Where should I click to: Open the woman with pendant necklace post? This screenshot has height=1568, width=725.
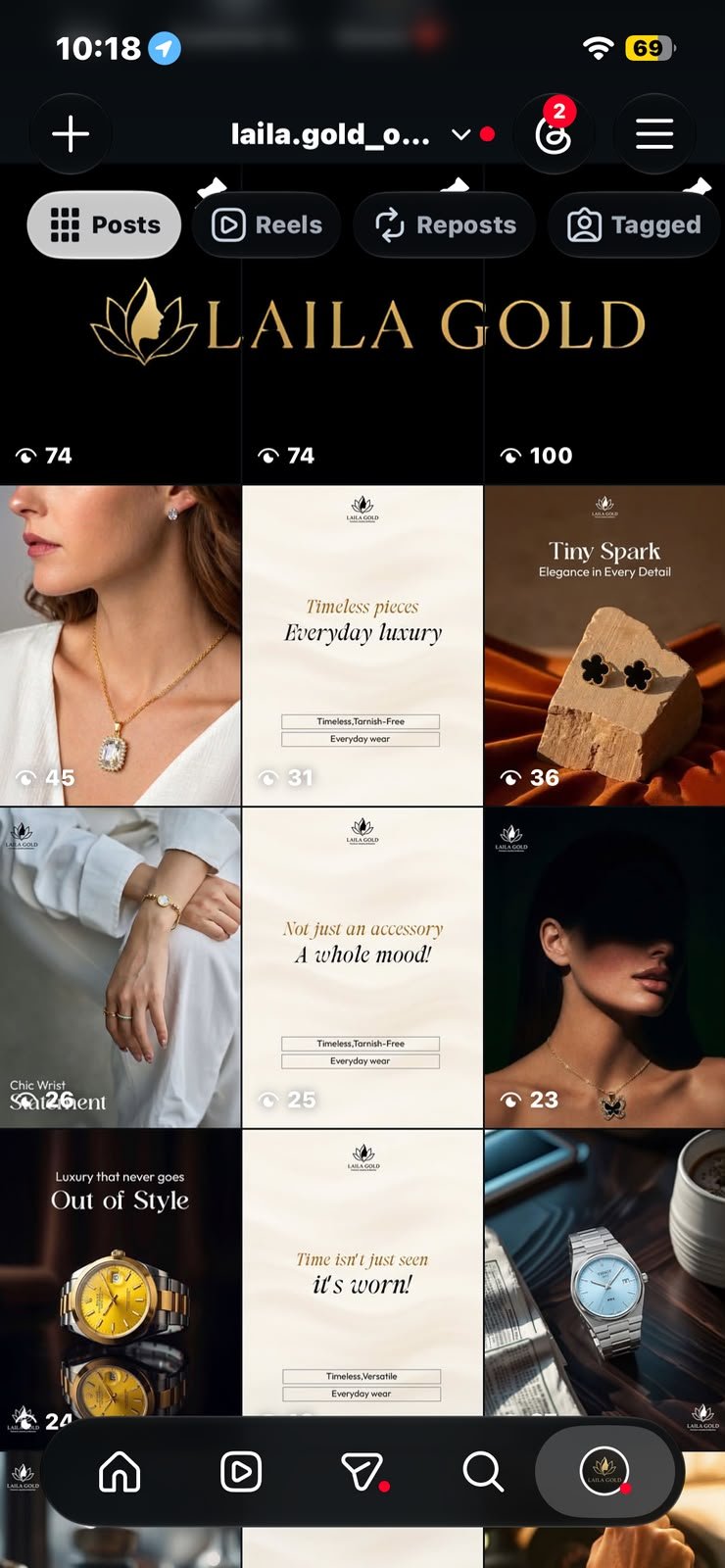click(120, 646)
